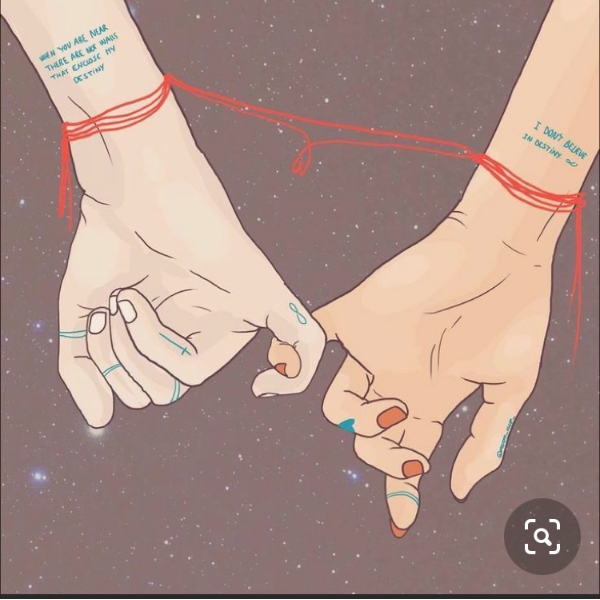Tap the visual search lens icon
The image size is (600, 600).
click(541, 536)
